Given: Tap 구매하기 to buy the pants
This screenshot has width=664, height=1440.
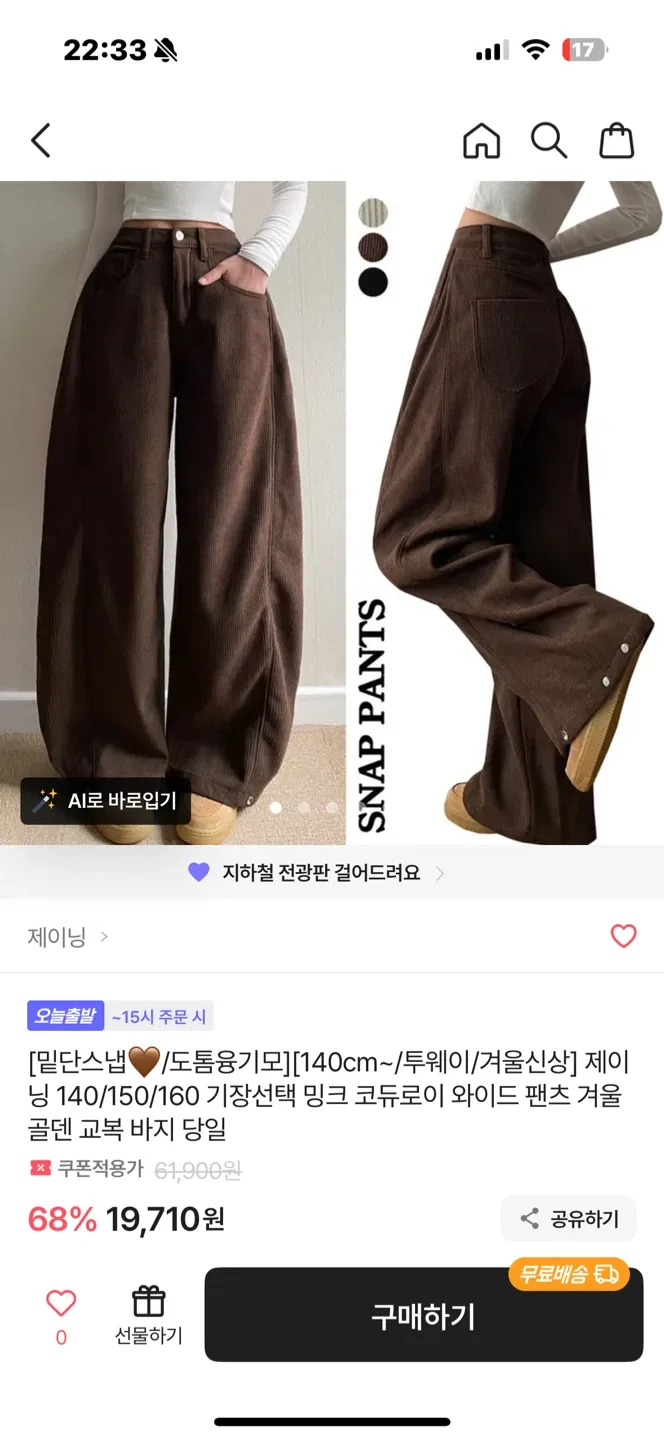Looking at the screenshot, I should [x=423, y=1317].
